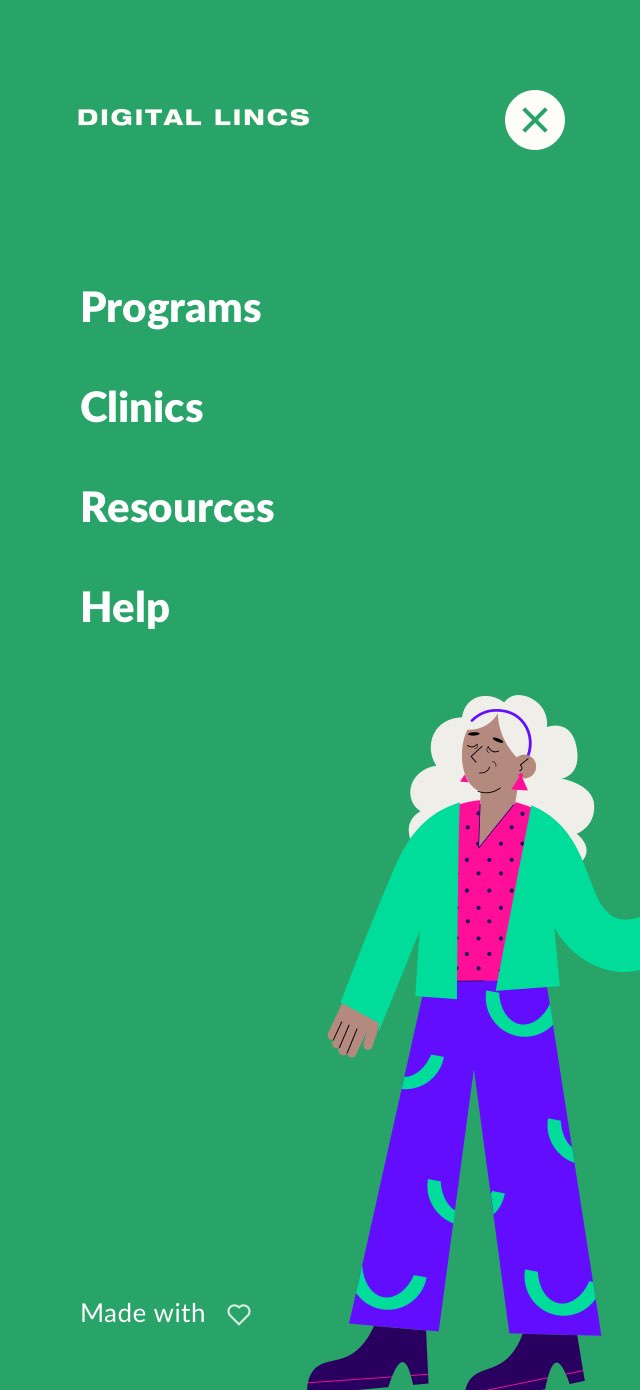Open the Programs section
640x1390 pixels.
170,308
